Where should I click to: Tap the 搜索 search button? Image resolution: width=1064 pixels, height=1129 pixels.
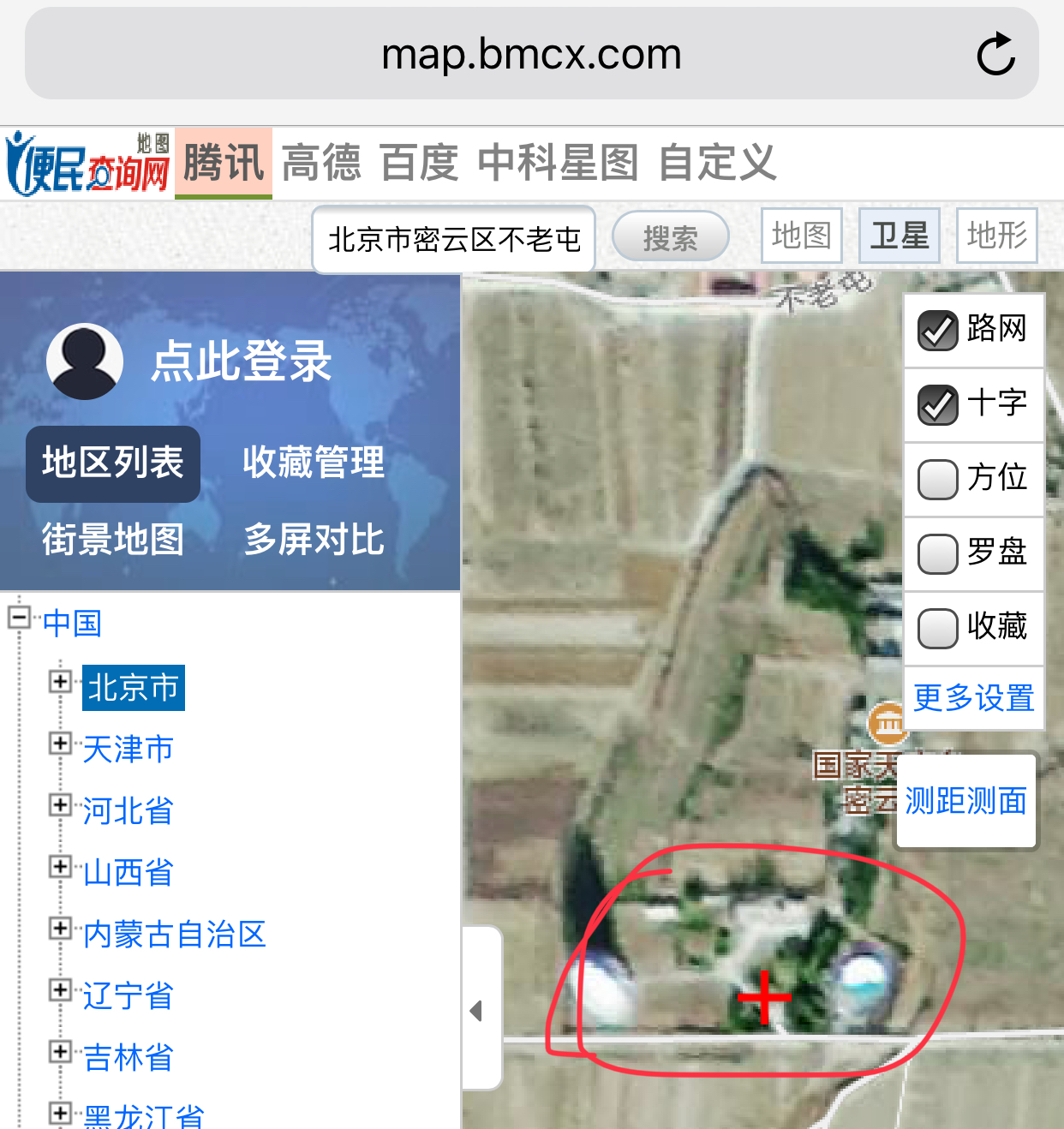pos(670,237)
